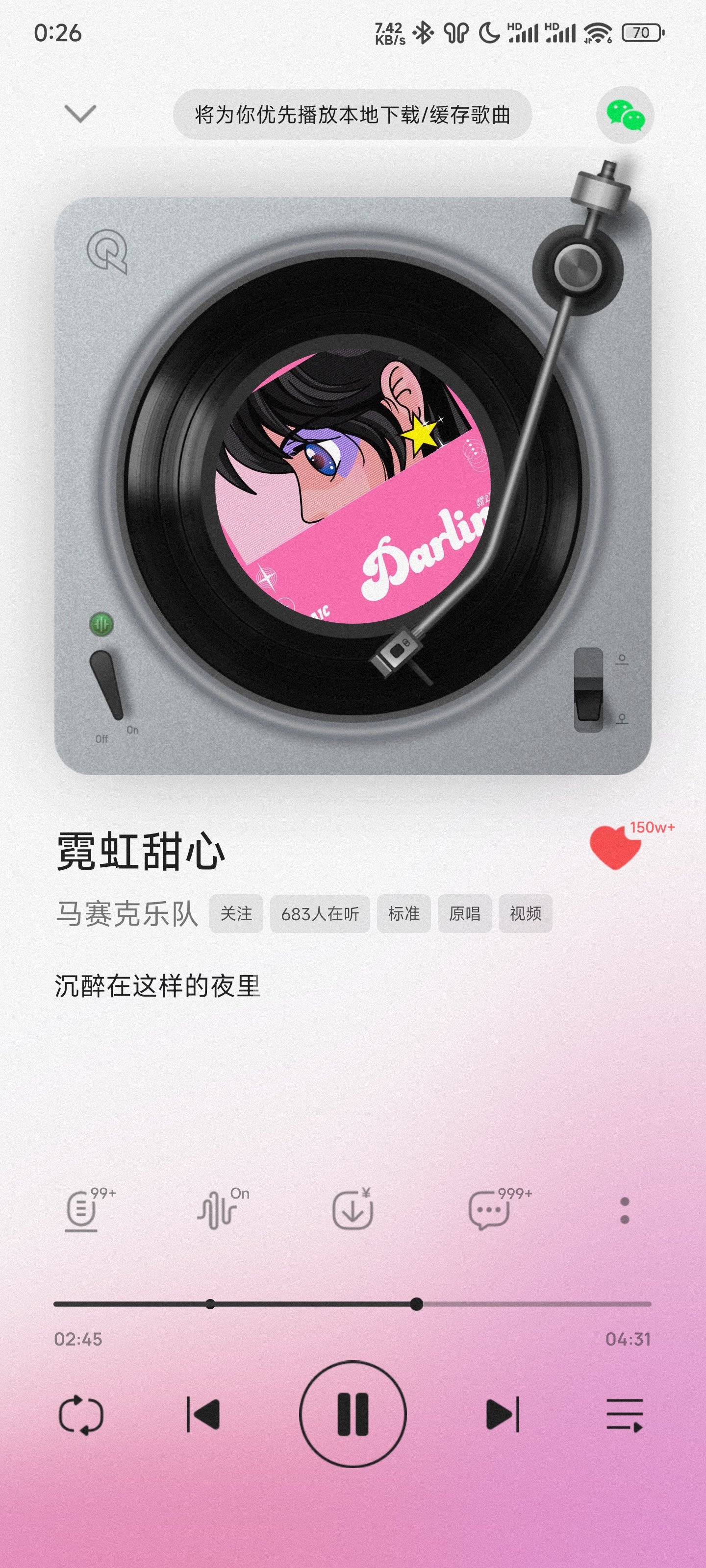
Task: Open the artist page for 马赛克乐队
Action: pyautogui.click(x=126, y=913)
